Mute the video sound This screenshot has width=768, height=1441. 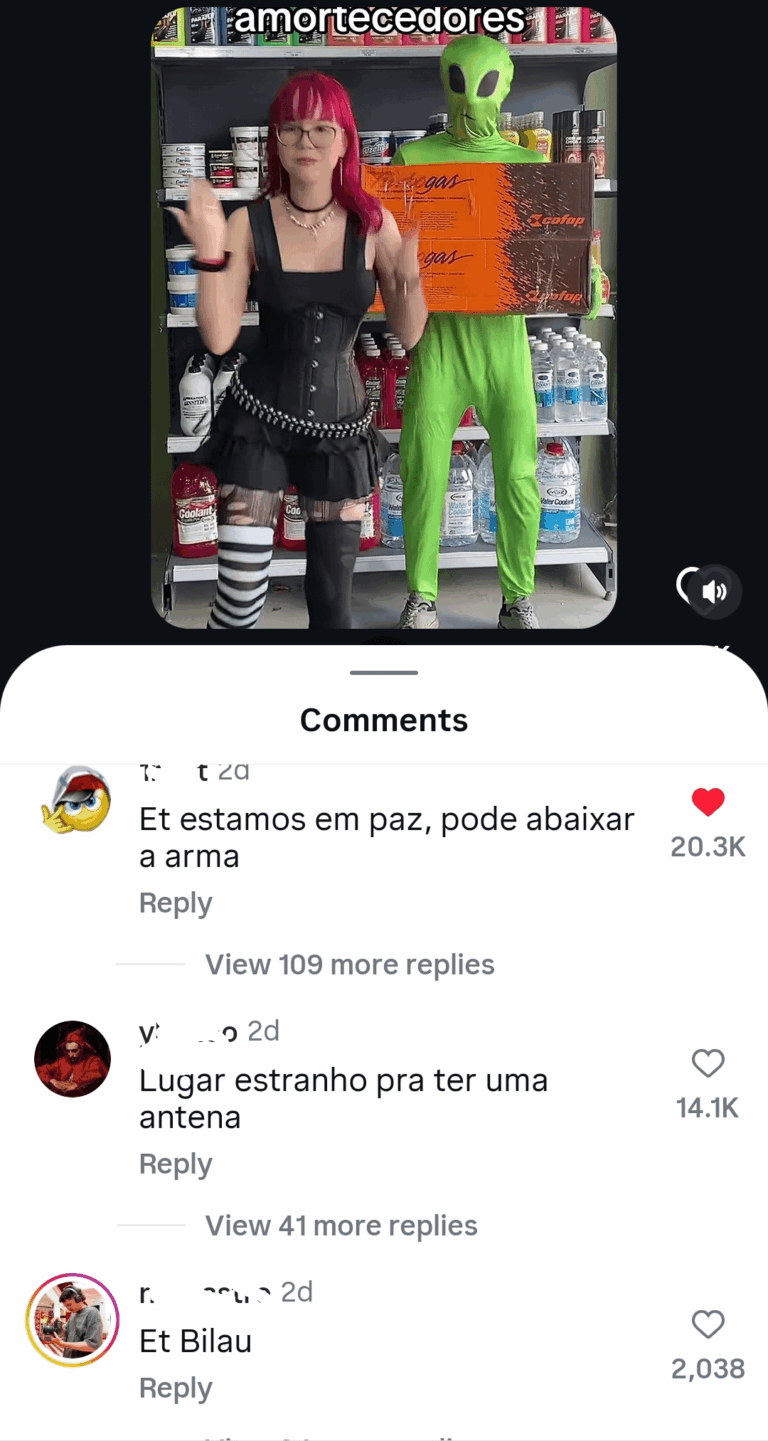(x=714, y=592)
